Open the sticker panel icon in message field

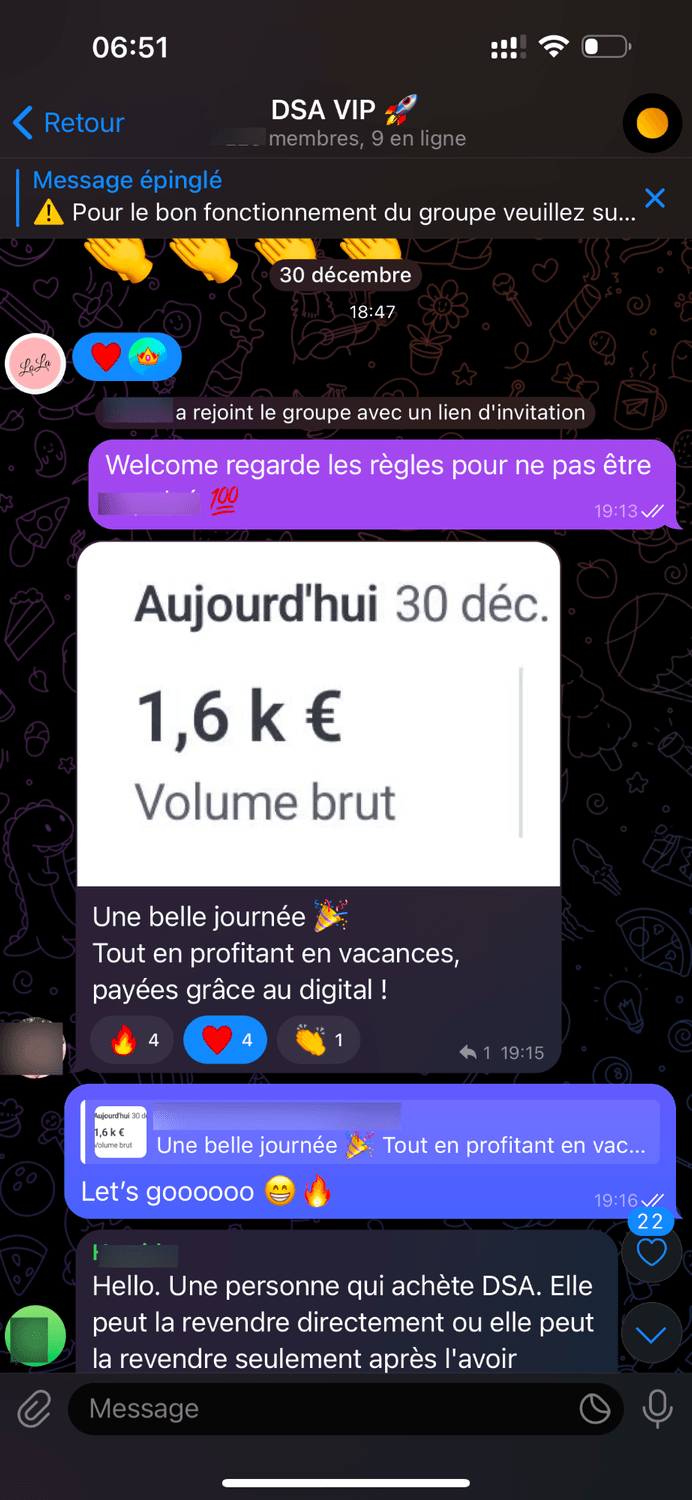point(595,1409)
